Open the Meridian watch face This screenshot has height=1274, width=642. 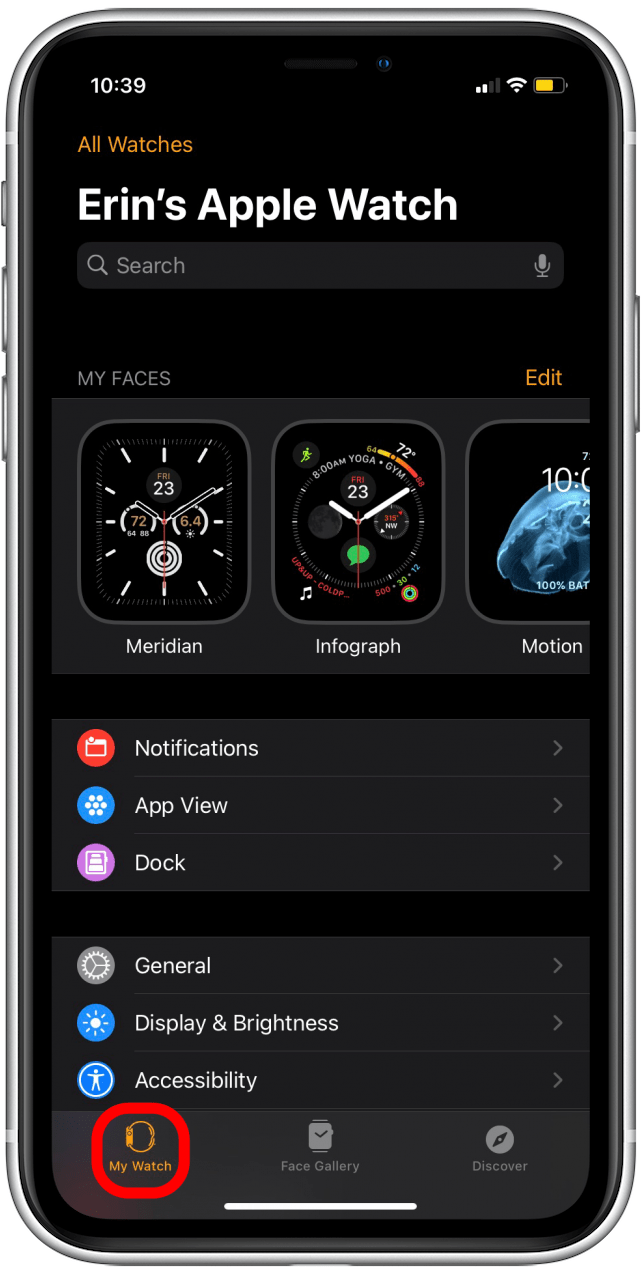[164, 523]
